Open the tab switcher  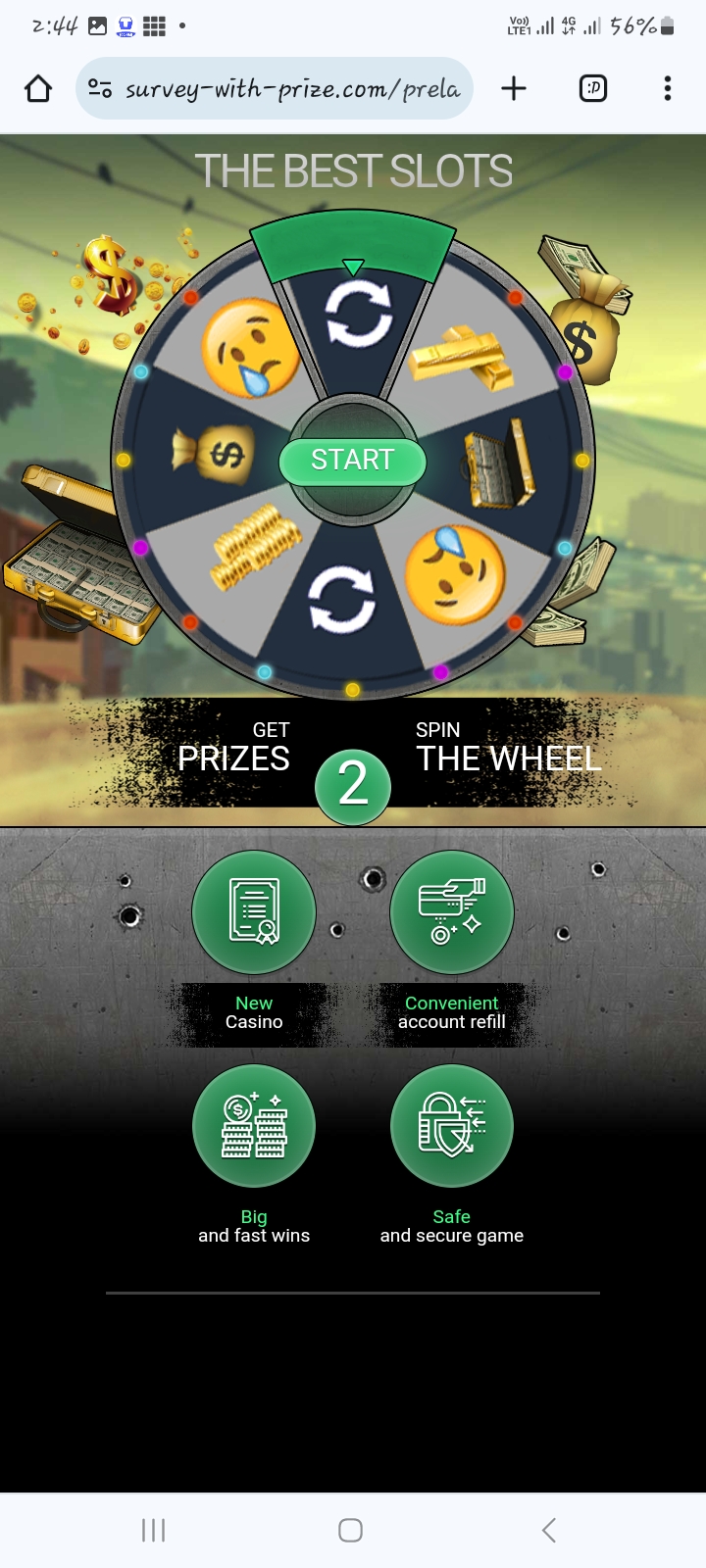593,88
